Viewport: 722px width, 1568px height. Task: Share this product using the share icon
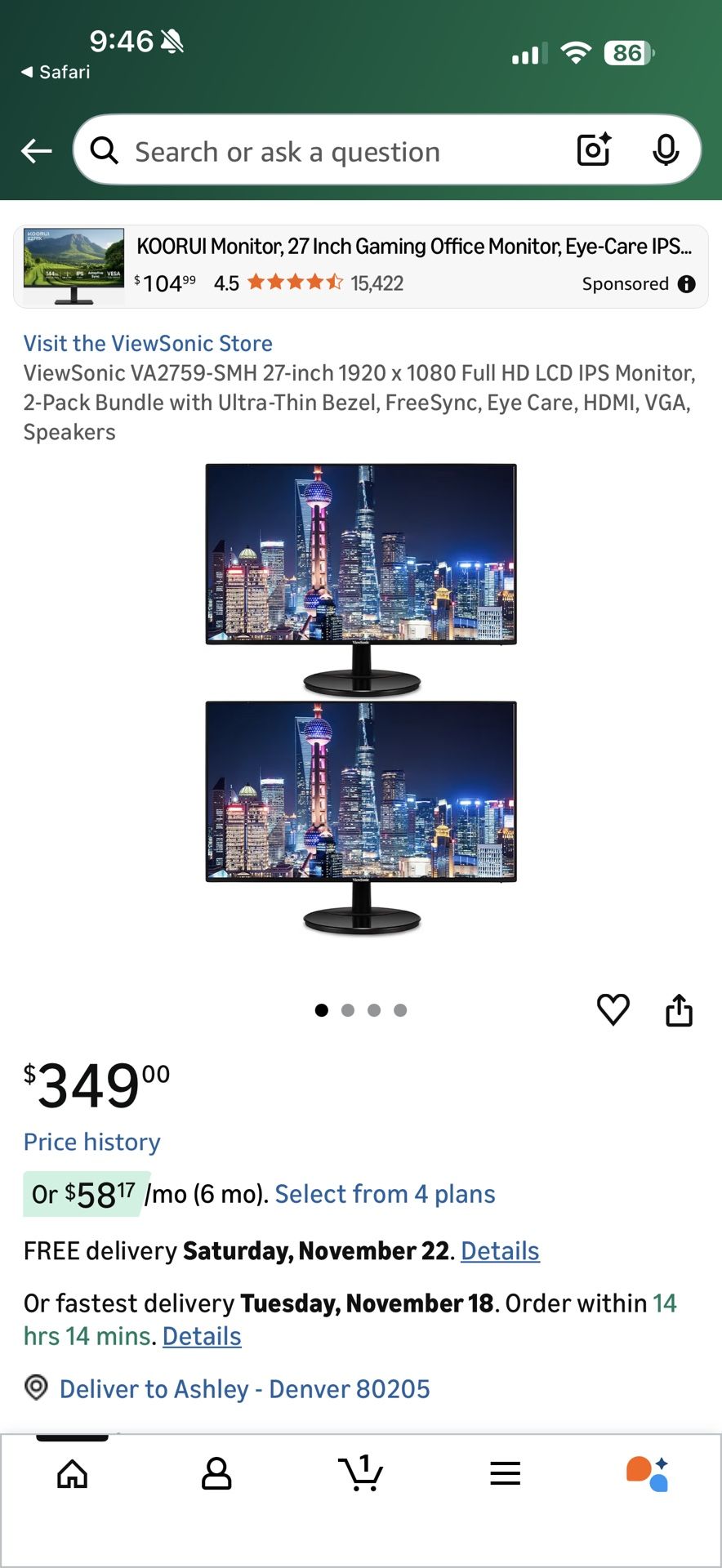tap(679, 1010)
